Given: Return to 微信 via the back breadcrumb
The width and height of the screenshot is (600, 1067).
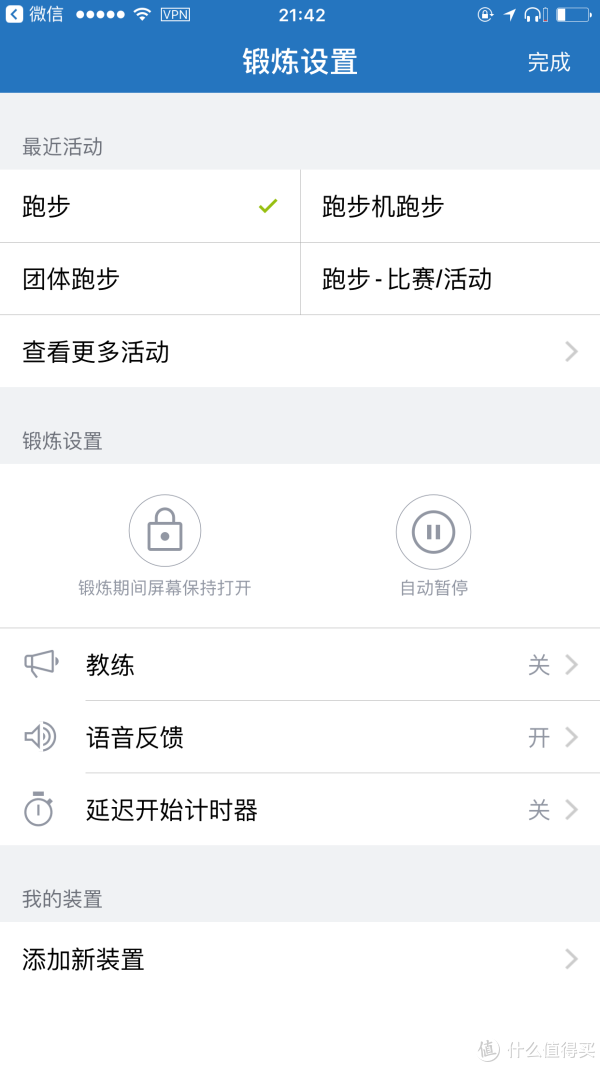Looking at the screenshot, I should [x=34, y=14].
